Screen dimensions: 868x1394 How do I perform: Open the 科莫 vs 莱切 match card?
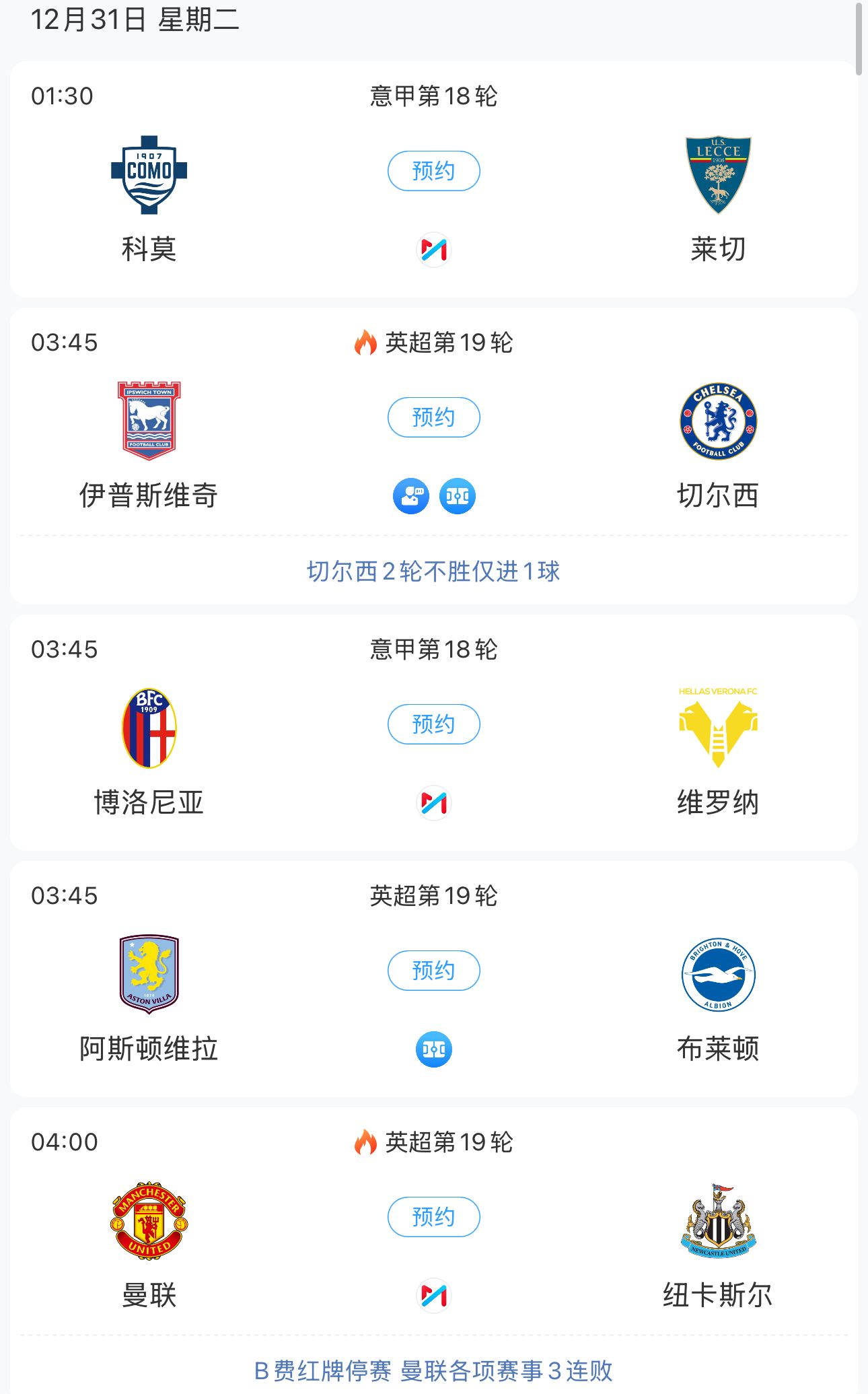269,202
